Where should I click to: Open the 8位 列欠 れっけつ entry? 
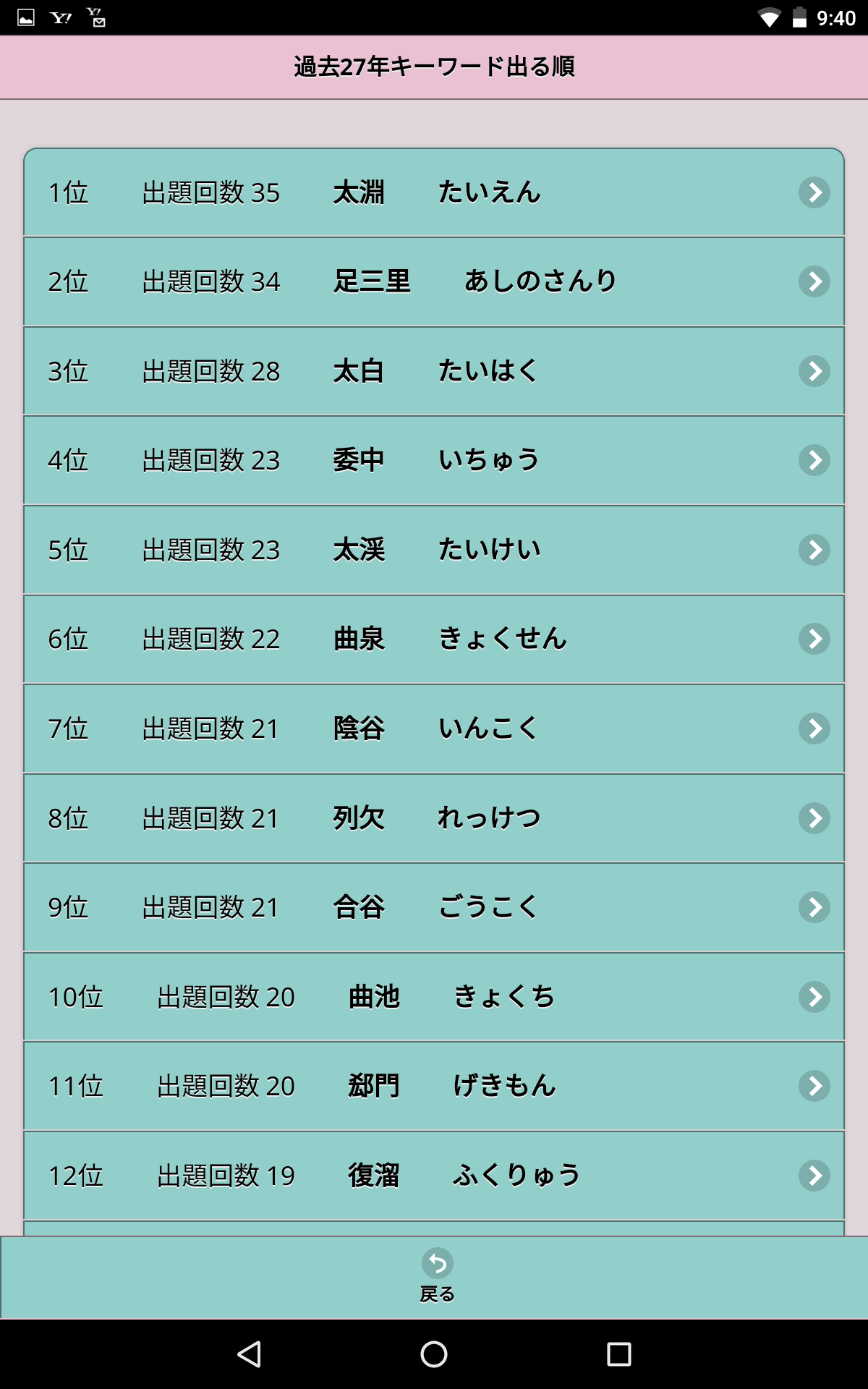click(434, 818)
